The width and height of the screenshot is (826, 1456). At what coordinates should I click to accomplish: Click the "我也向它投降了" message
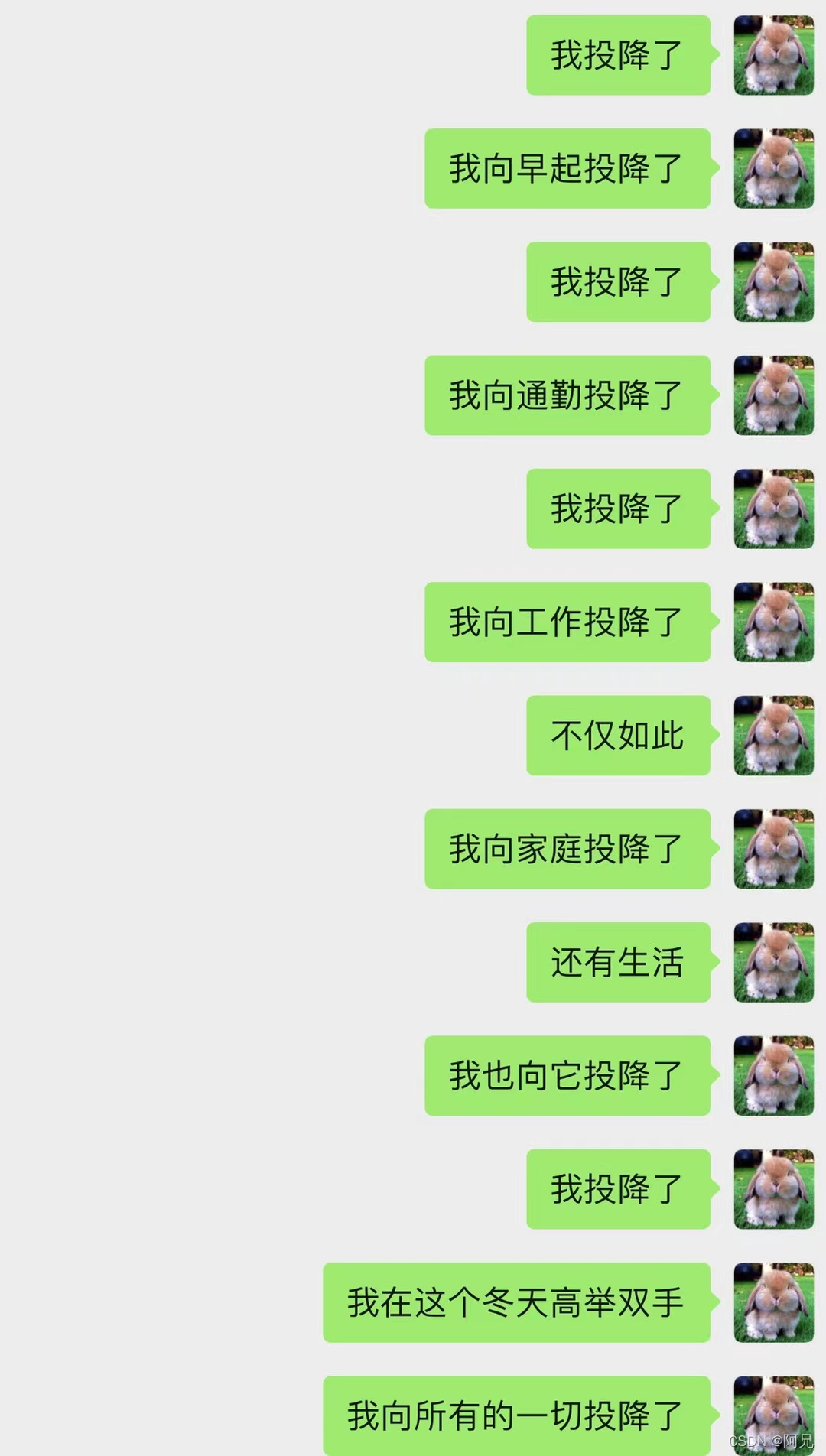click(566, 1074)
